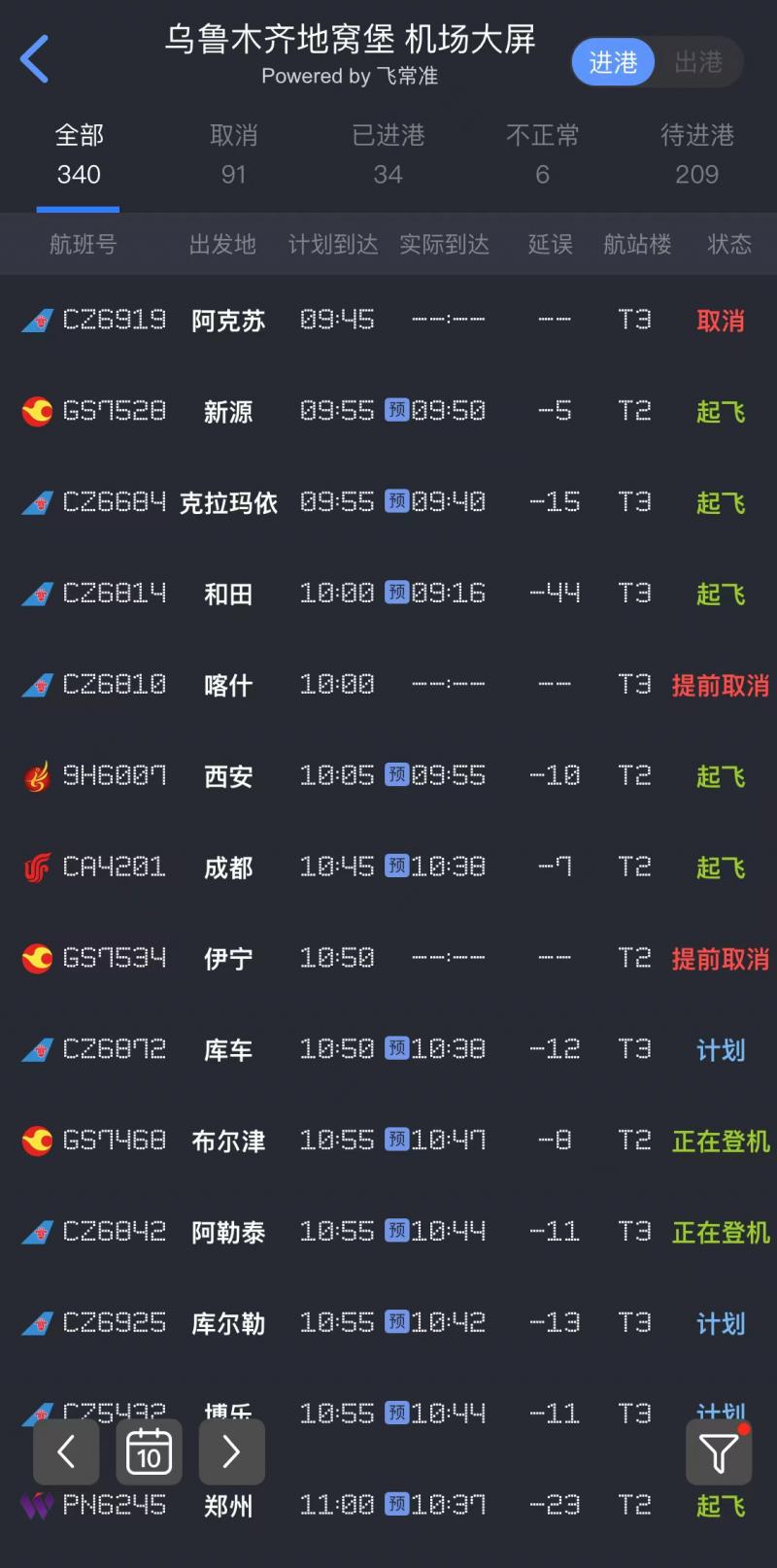Go to the previous day
This screenshot has width=777, height=1568.
[x=66, y=1452]
